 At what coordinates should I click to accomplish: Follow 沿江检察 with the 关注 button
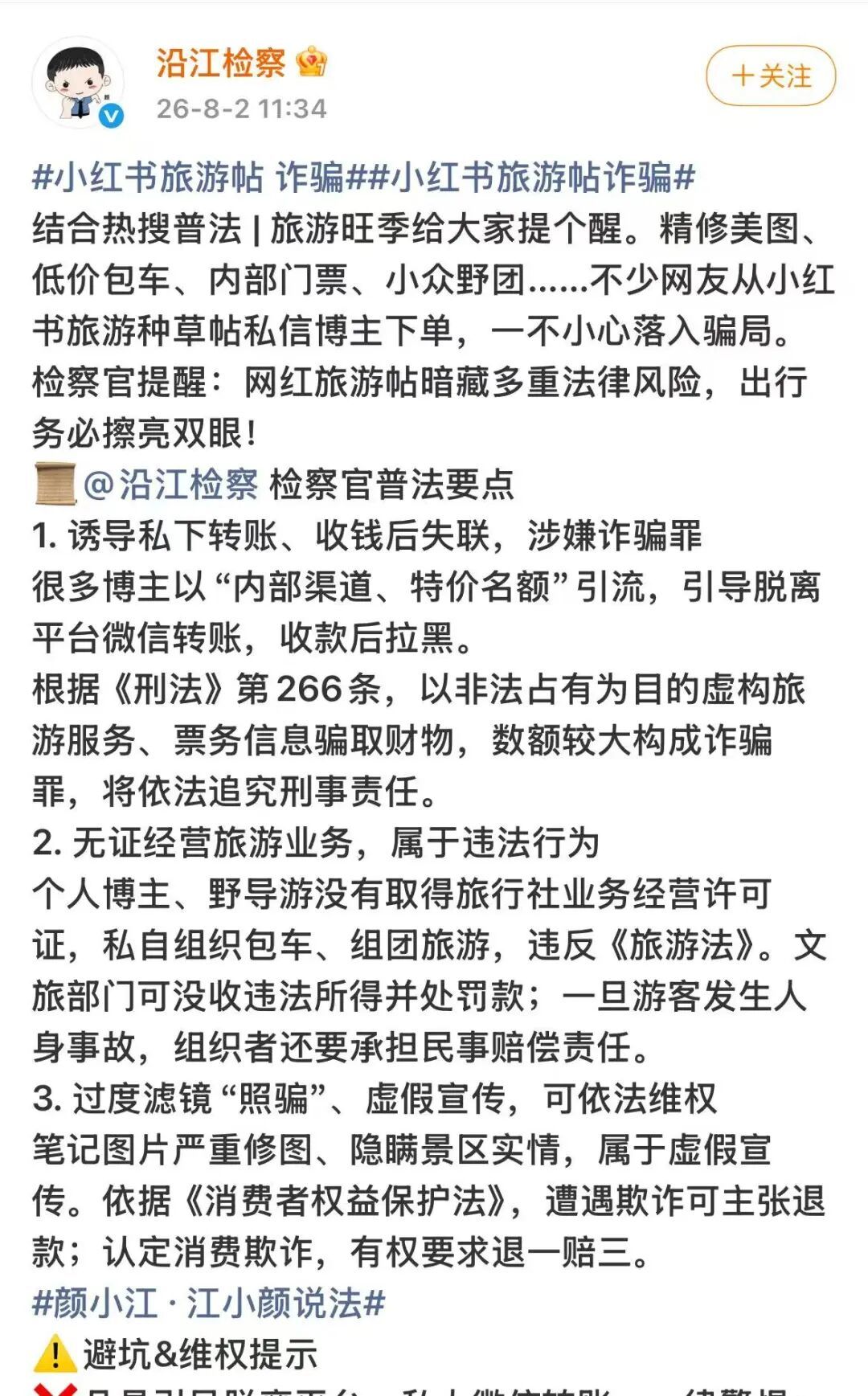pos(771,76)
